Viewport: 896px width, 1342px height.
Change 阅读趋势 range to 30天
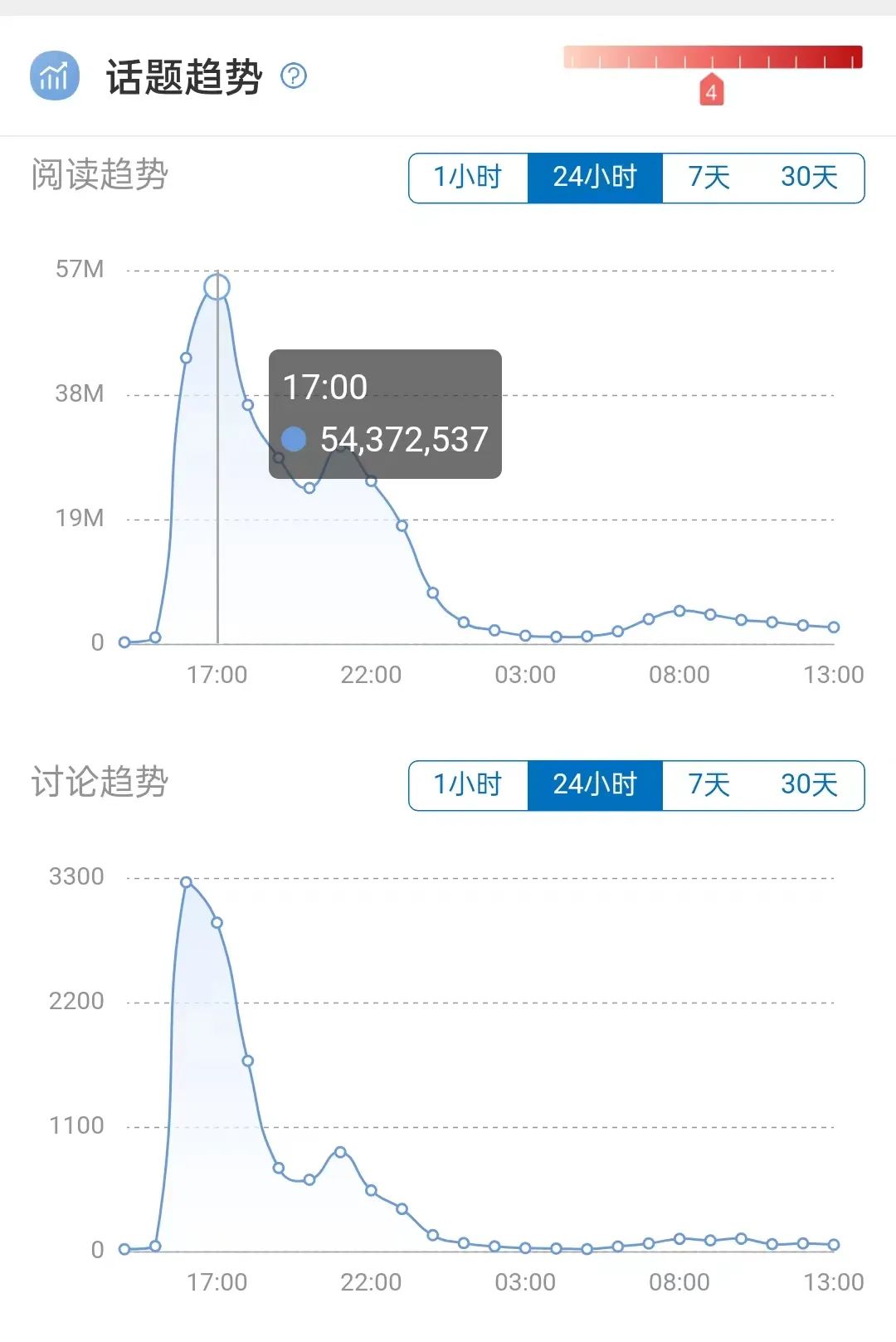coord(809,178)
